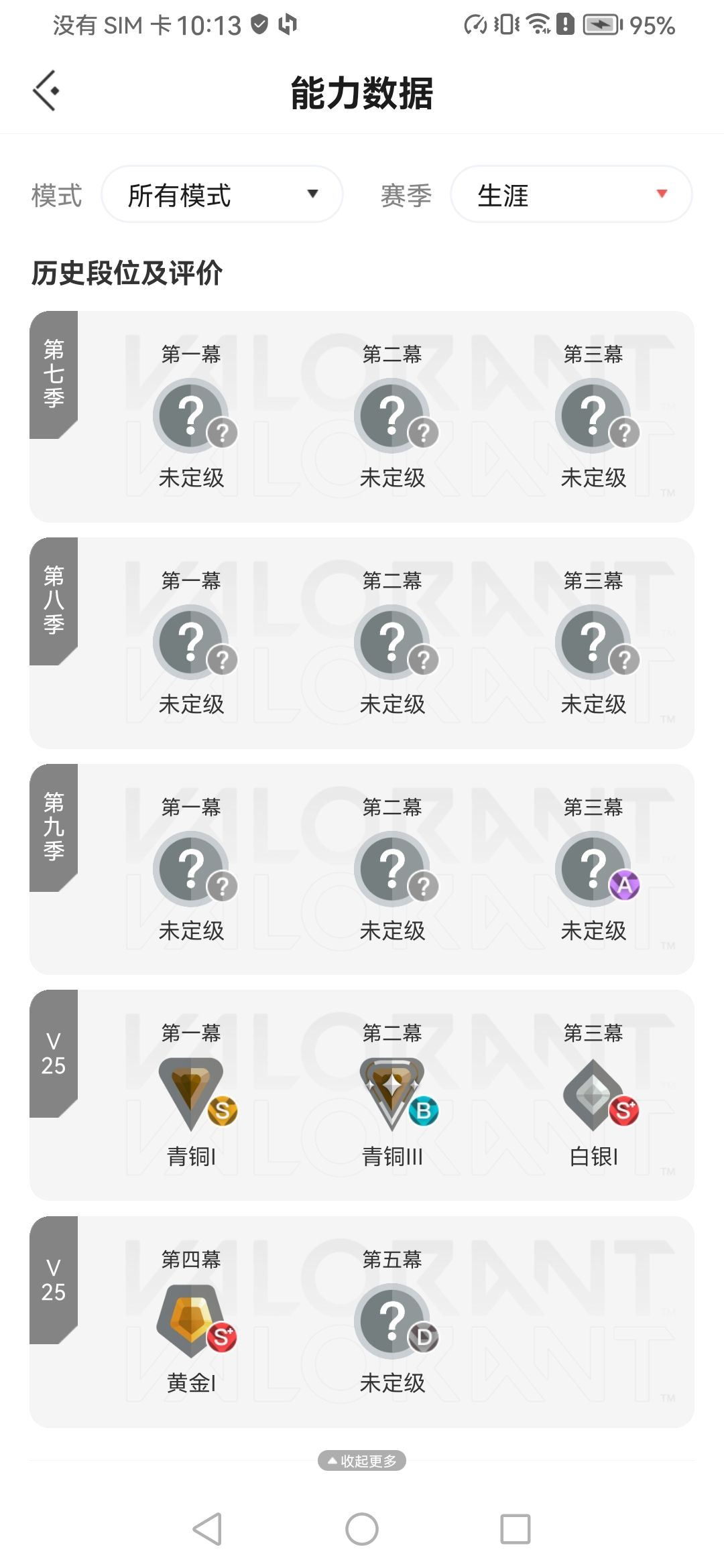Screen dimensions: 724x1568
Task: Open the 生涯 season dropdown
Action: point(570,194)
